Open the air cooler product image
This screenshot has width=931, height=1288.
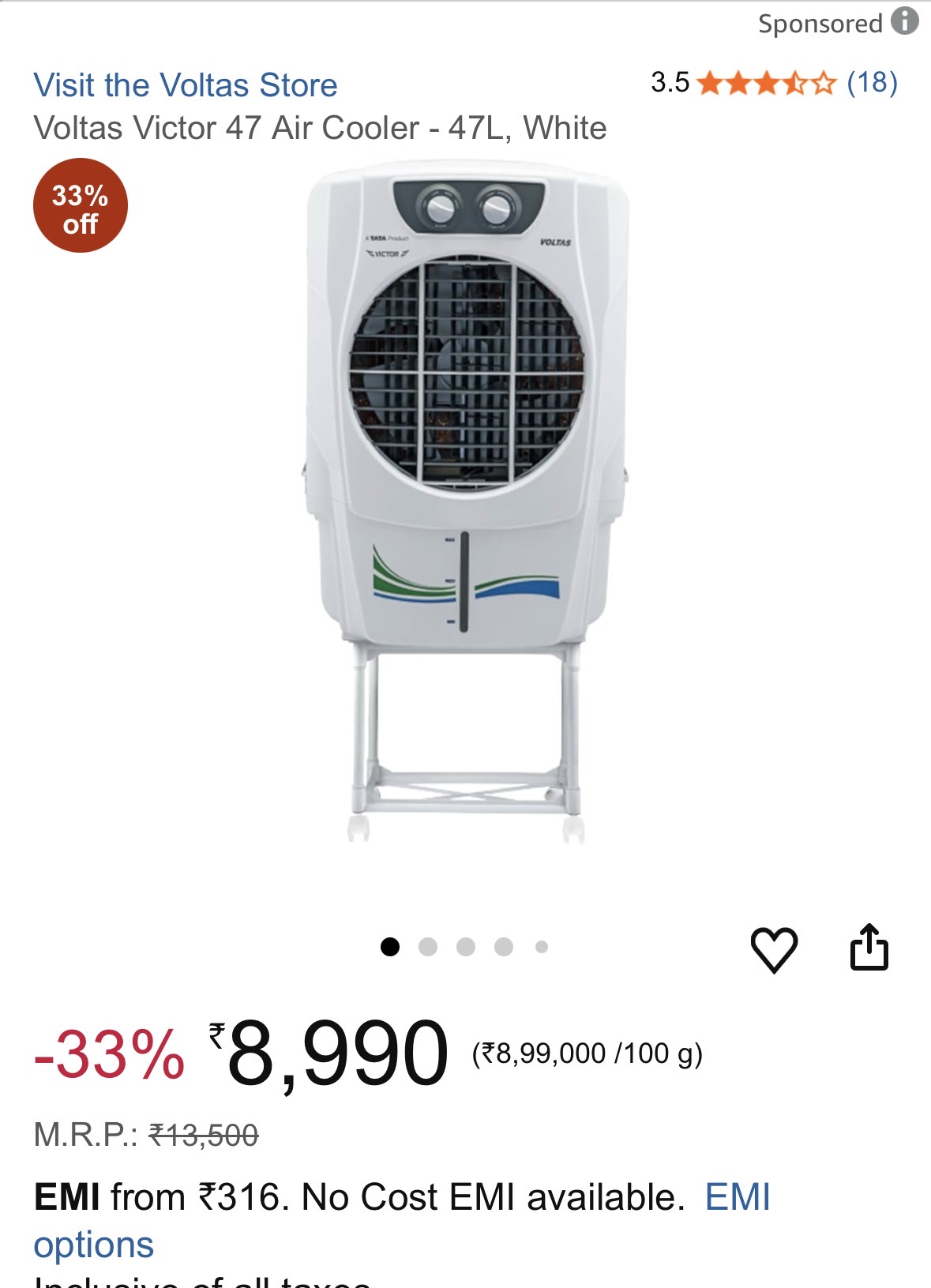(x=466, y=505)
